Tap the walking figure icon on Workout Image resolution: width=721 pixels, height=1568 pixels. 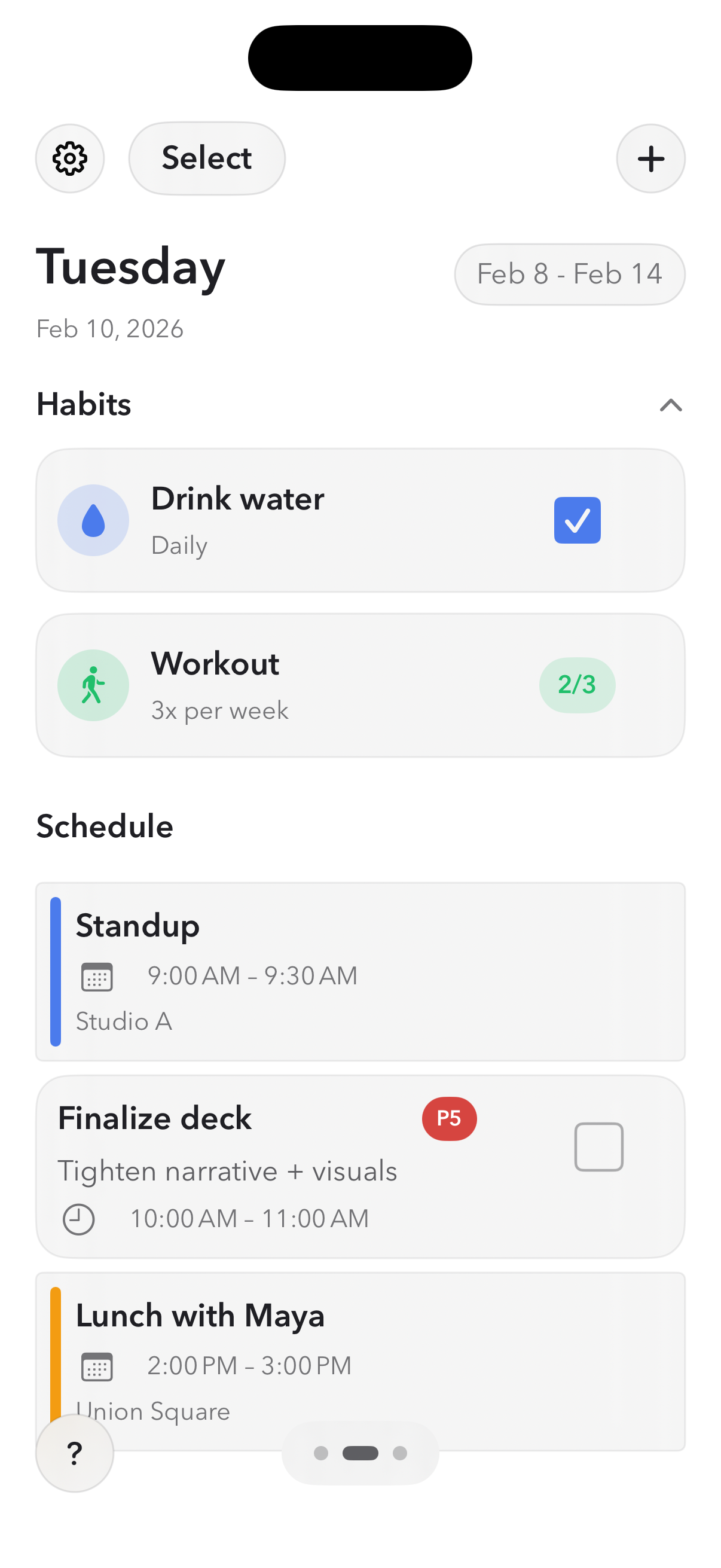pyautogui.click(x=93, y=685)
